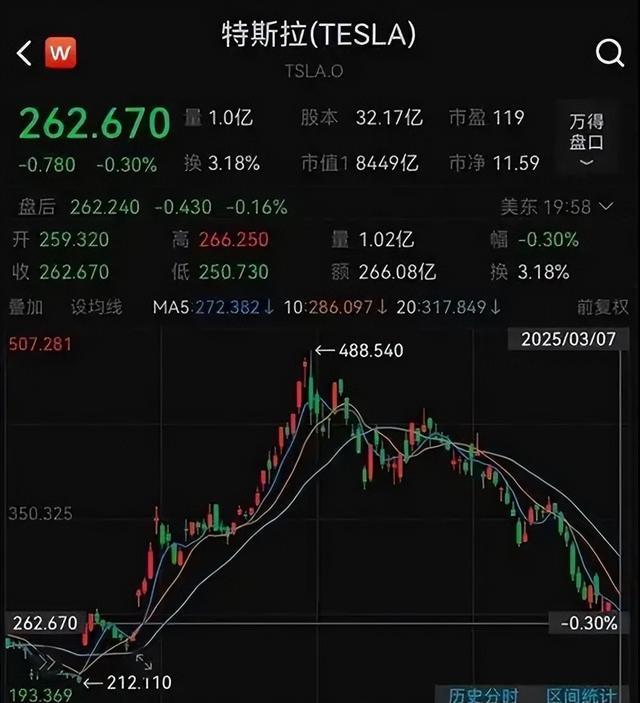Image resolution: width=640 pixels, height=703 pixels.
Task: Open 历史分时 under the chart
Action: click(x=483, y=694)
